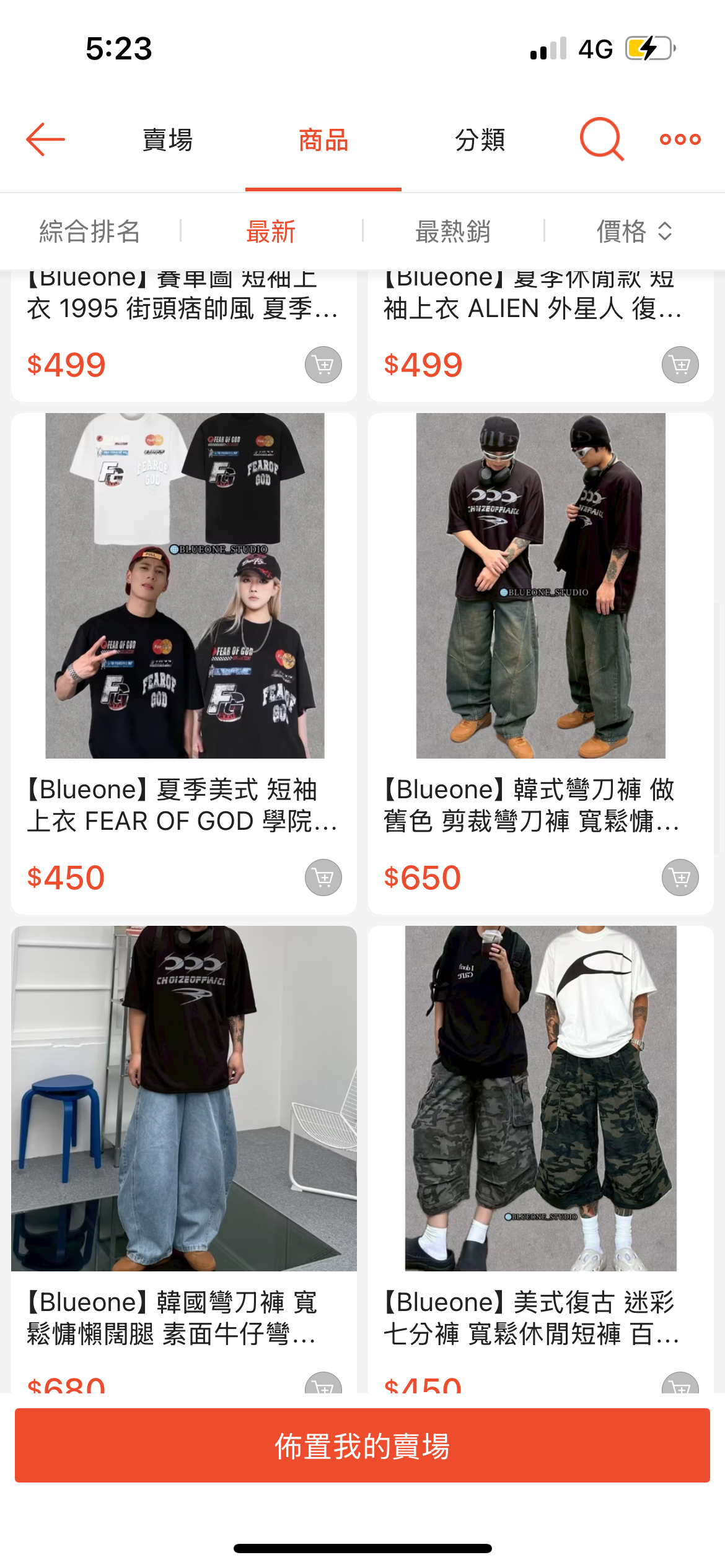Viewport: 725px width, 1568px height.
Task: Add FEAR OF GOD tee to cart
Action: tap(323, 878)
